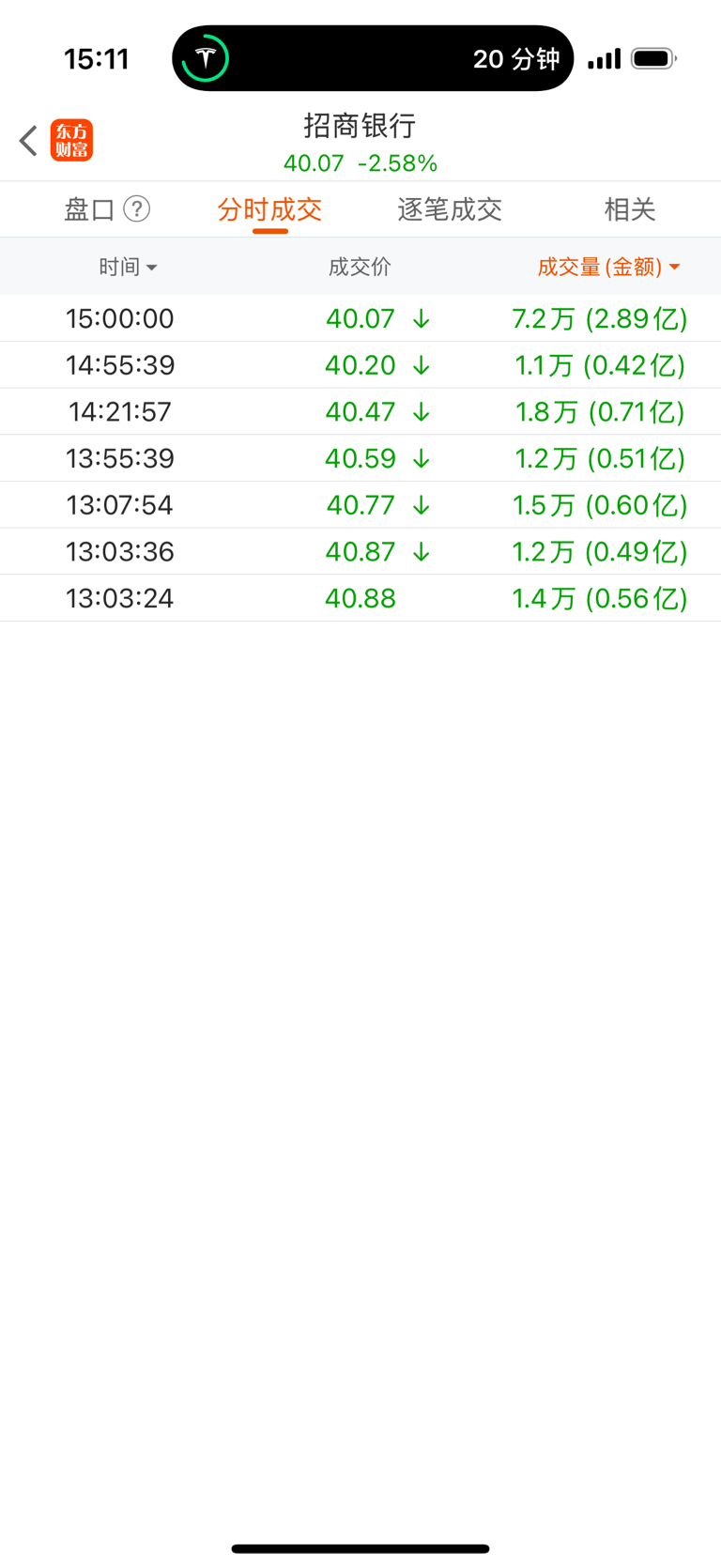Viewport: 721px width, 1568px height.
Task: Go back using the arrow icon
Action: pos(28,141)
